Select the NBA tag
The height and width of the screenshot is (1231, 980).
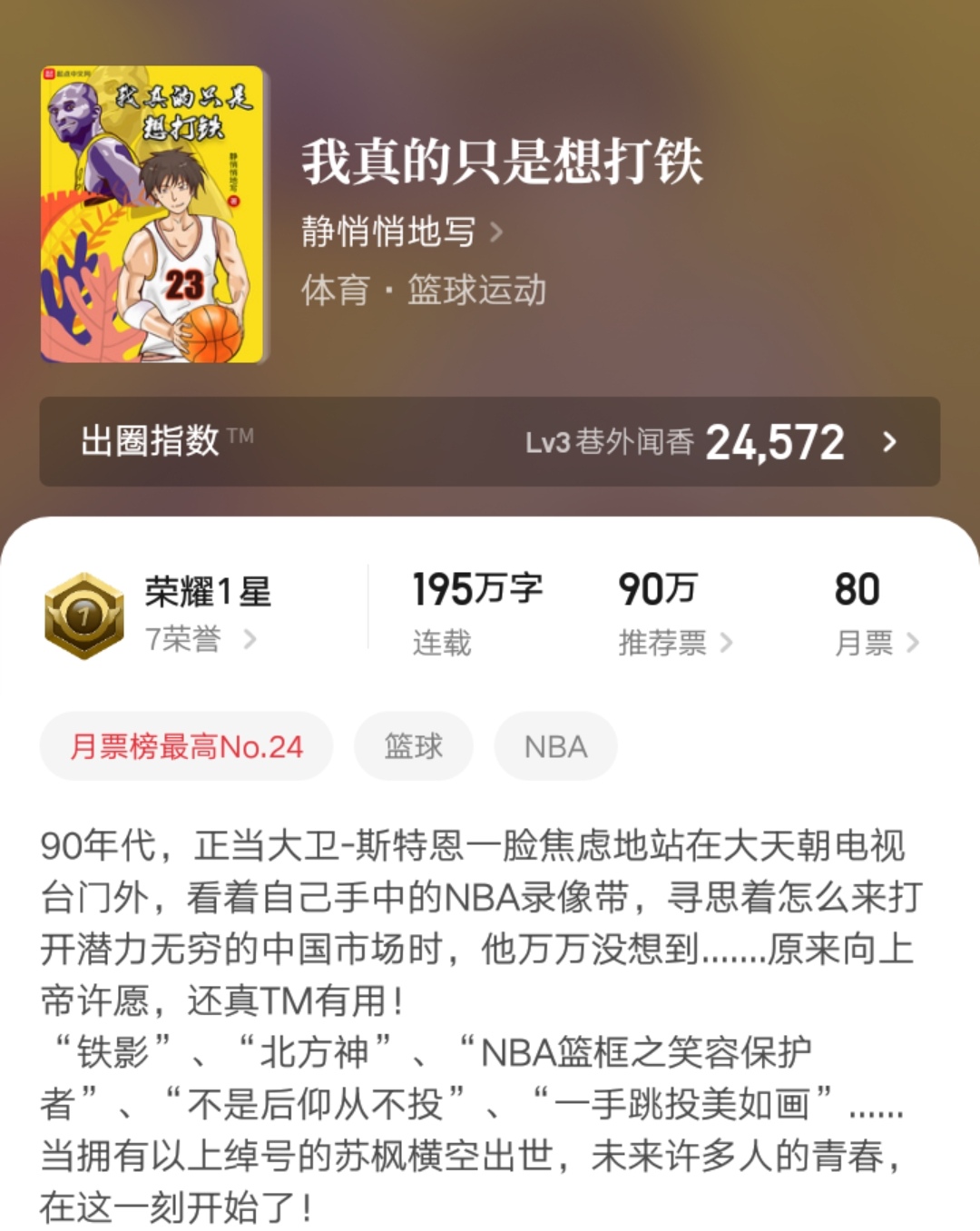pos(556,745)
